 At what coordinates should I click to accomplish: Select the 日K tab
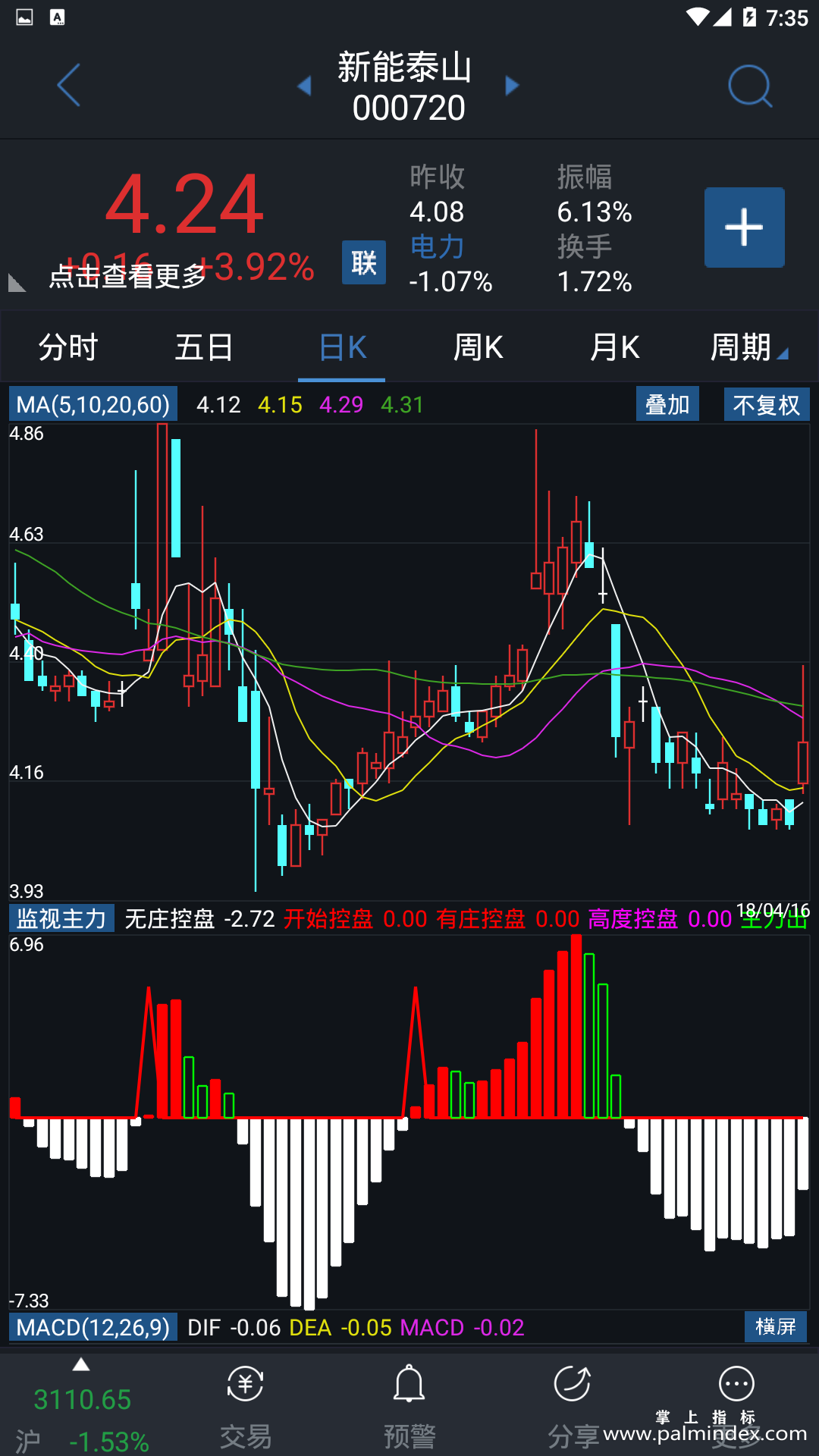[342, 348]
